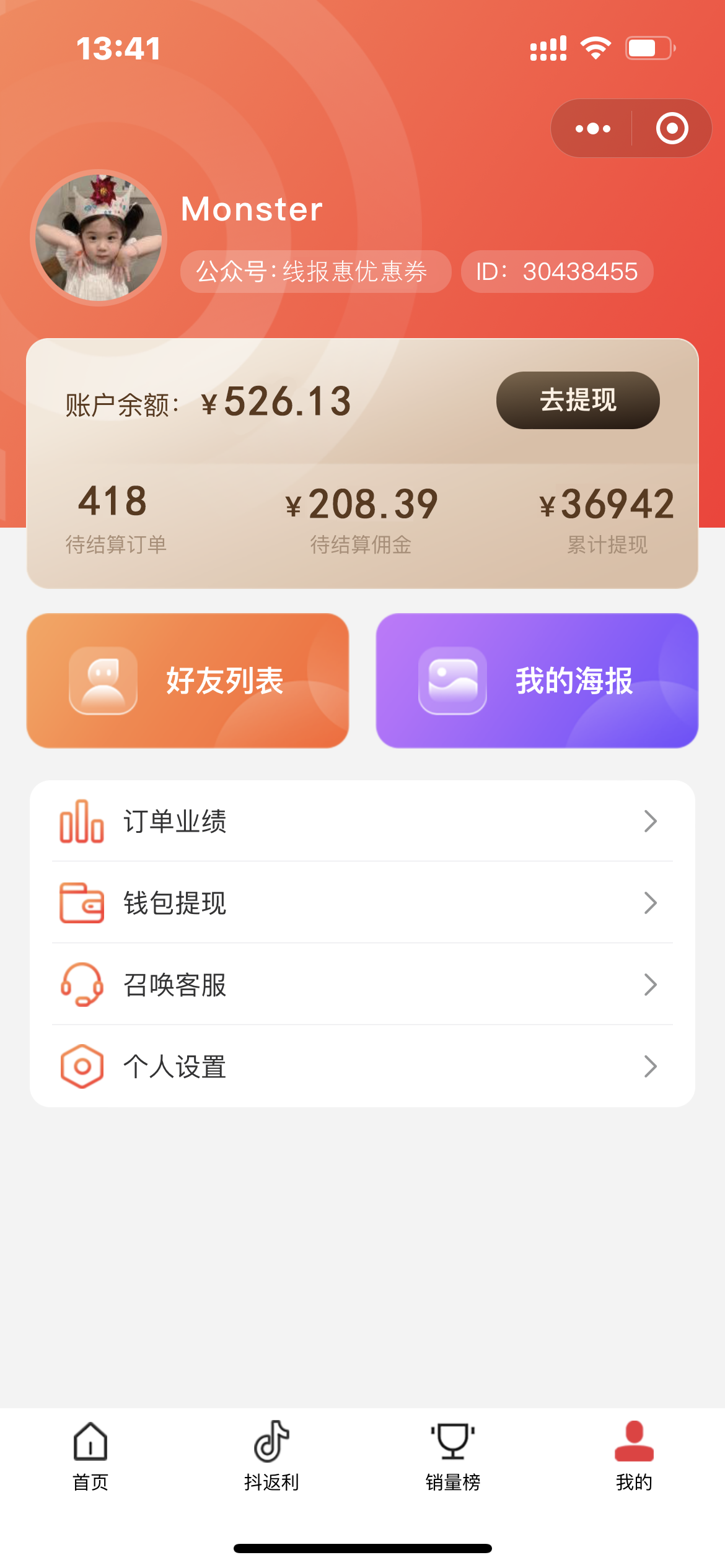The height and width of the screenshot is (1568, 725).
Task: Close the mini program via circle icon
Action: [x=672, y=129]
